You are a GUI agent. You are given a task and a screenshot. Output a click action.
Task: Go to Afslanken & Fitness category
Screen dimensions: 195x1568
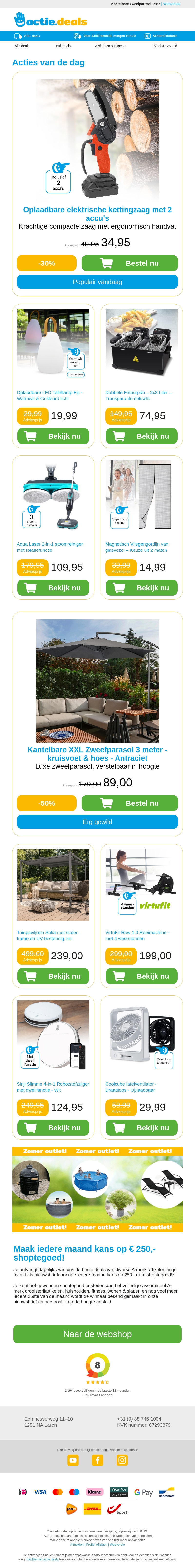point(110,46)
